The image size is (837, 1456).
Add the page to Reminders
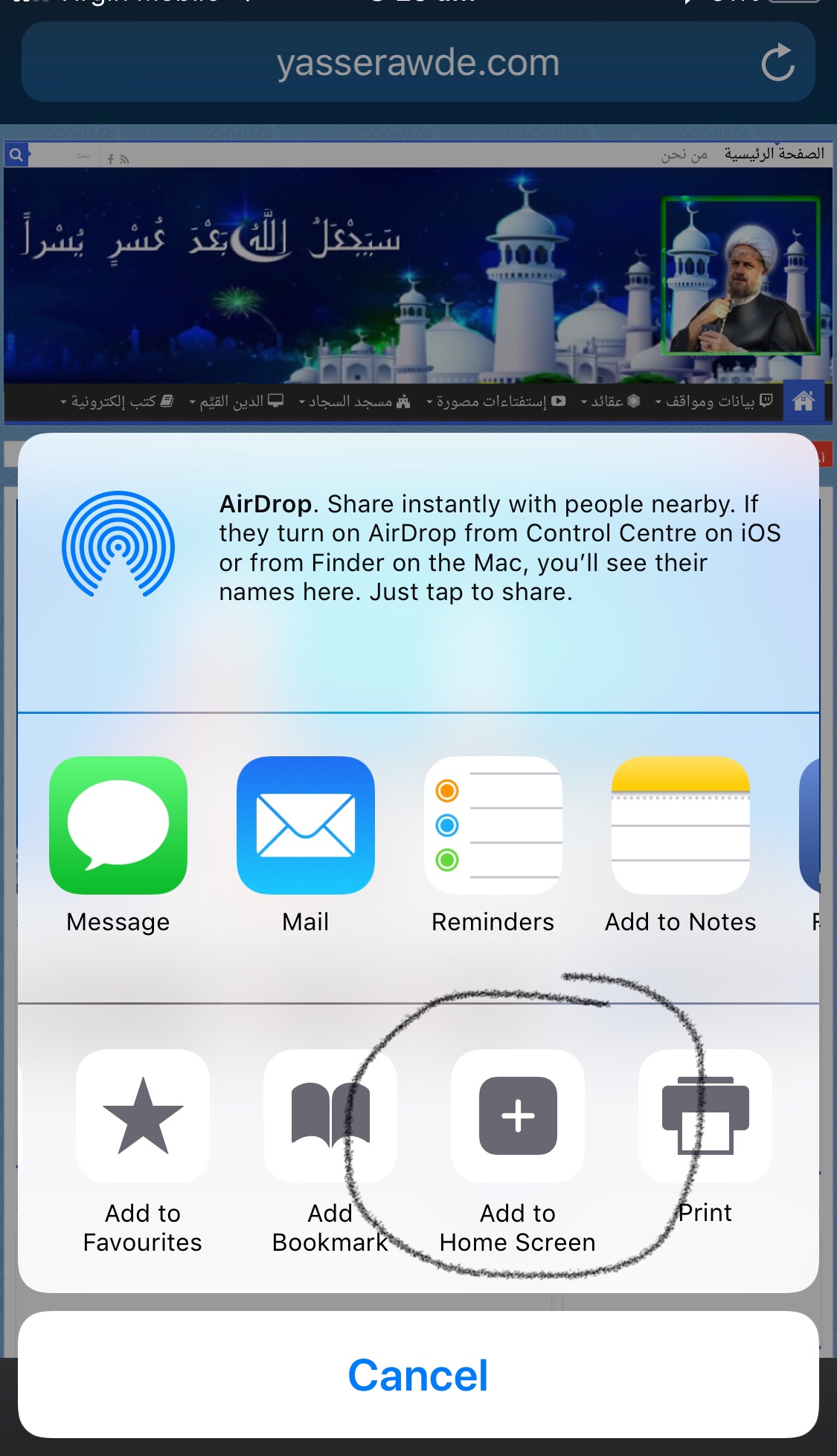(493, 825)
